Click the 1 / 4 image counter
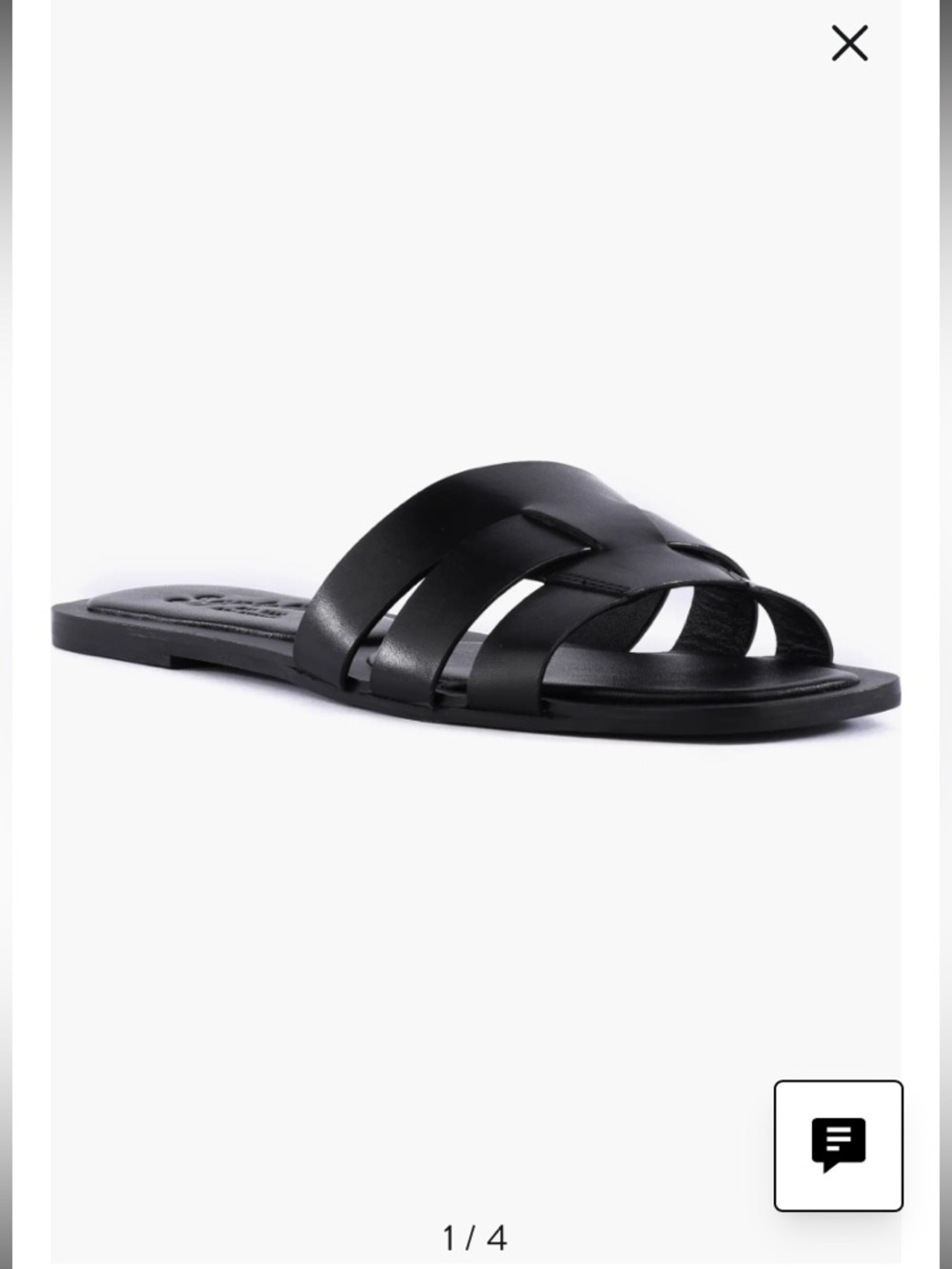The width and height of the screenshot is (952, 1269). (476, 1235)
